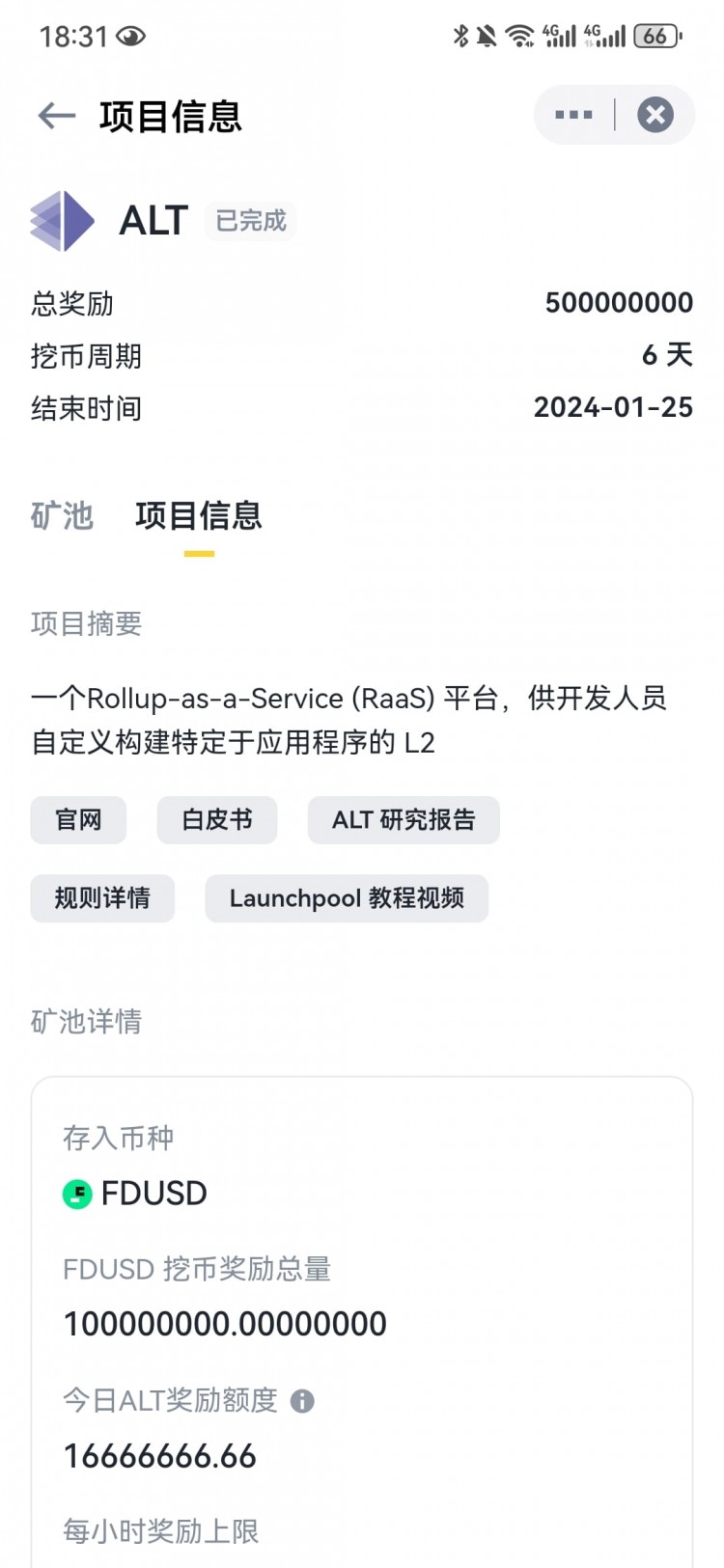The height and width of the screenshot is (1568, 724).
Task: Select the ALT project logo
Action: (61, 220)
